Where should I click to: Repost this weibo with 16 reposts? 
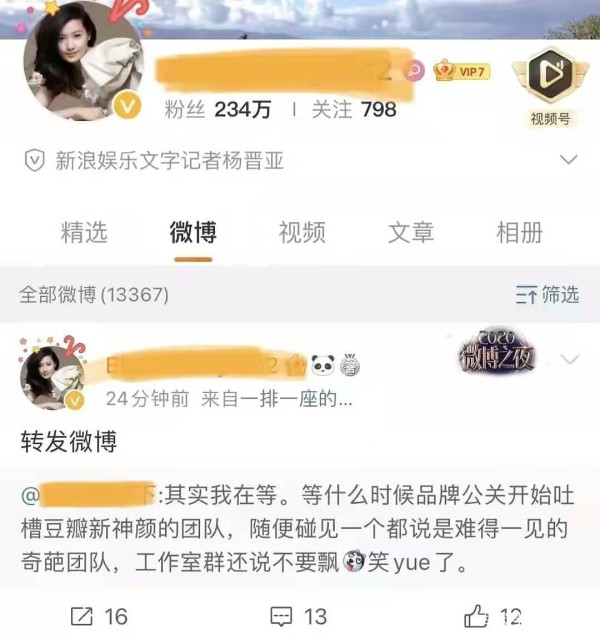(x=102, y=615)
